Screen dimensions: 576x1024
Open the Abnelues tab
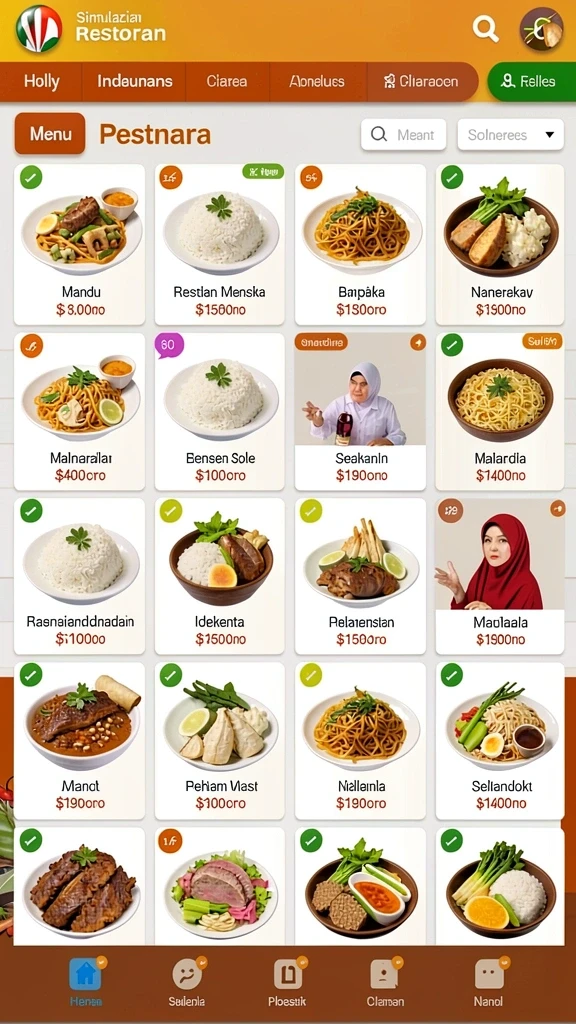[317, 82]
